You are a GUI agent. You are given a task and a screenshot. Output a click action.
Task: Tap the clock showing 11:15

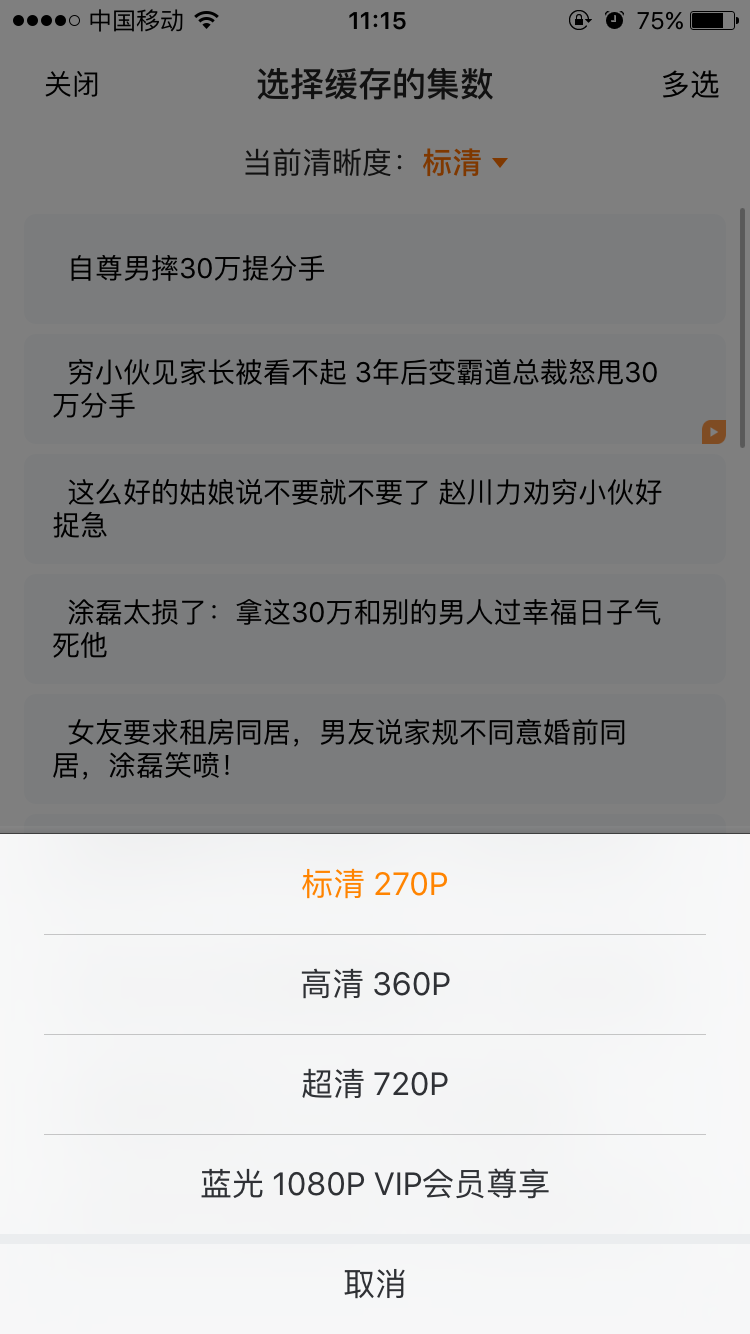pyautogui.click(x=375, y=19)
